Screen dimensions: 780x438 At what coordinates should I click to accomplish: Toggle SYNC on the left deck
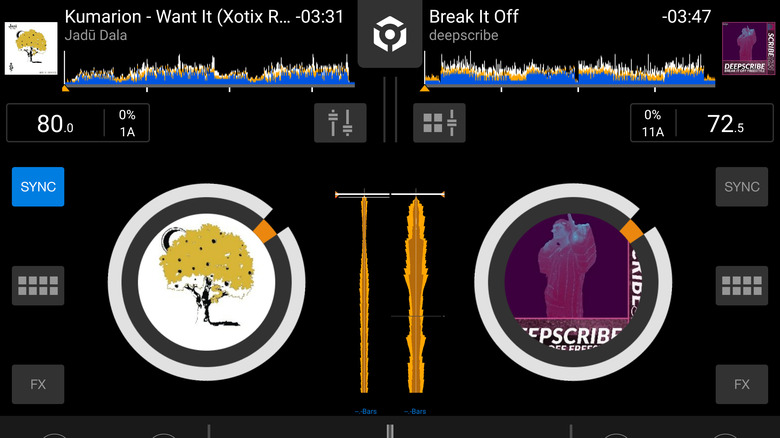pyautogui.click(x=39, y=187)
